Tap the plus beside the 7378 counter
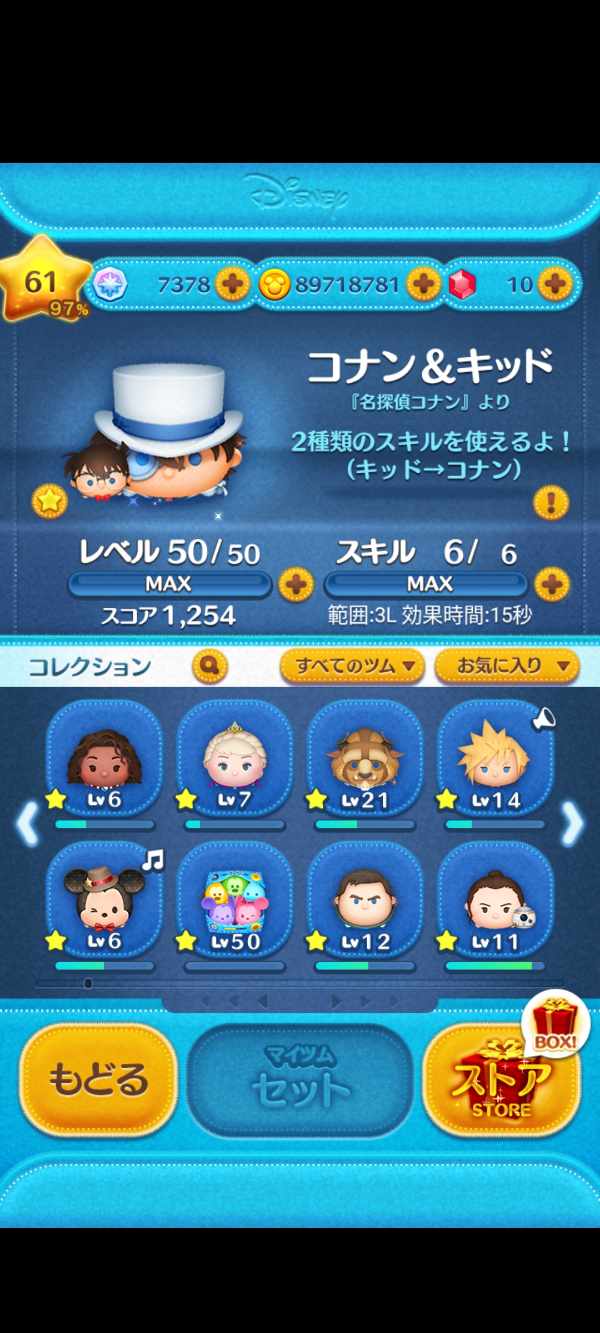Image resolution: width=600 pixels, height=1333 pixels. click(232, 285)
